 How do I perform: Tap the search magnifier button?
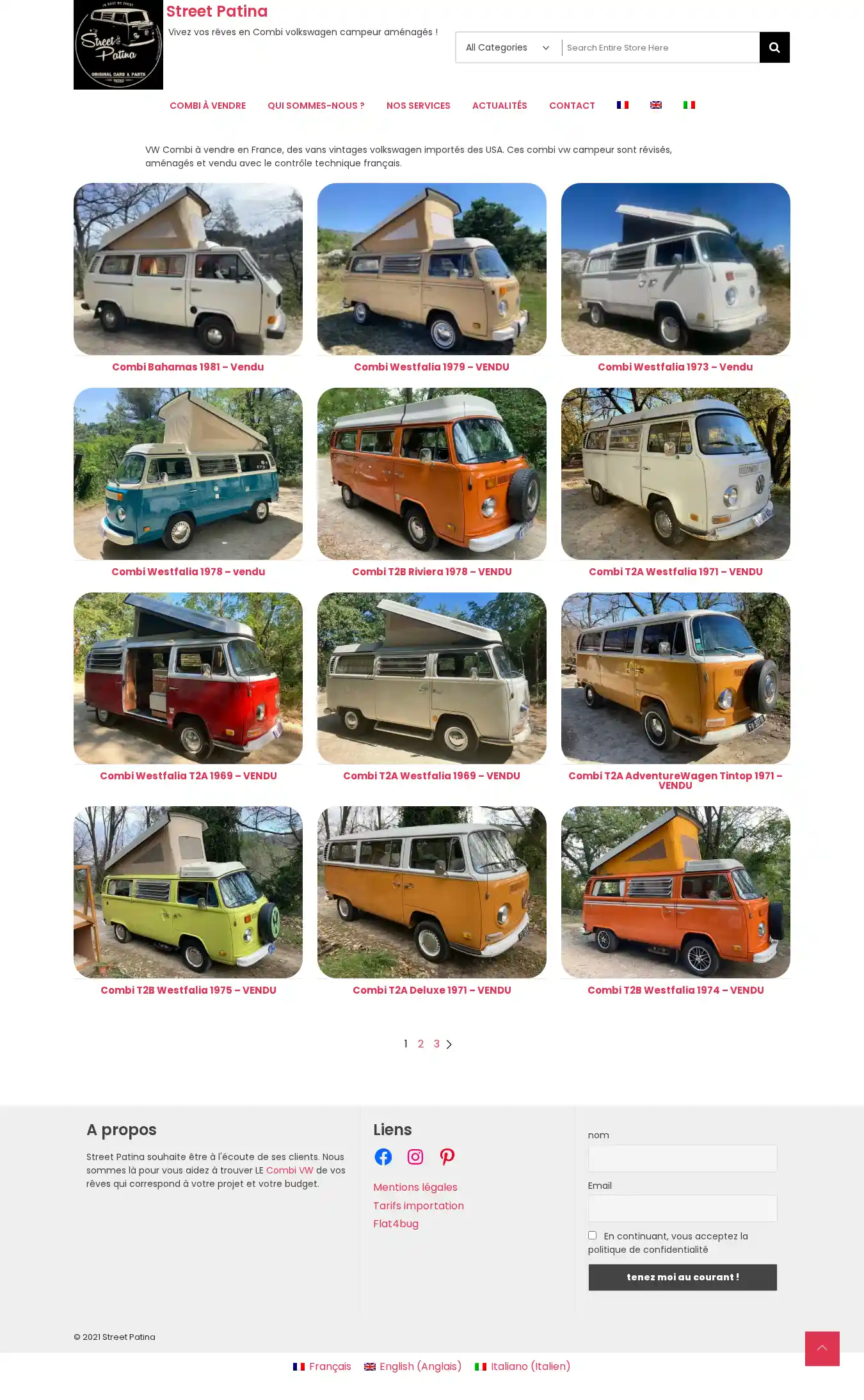point(774,47)
